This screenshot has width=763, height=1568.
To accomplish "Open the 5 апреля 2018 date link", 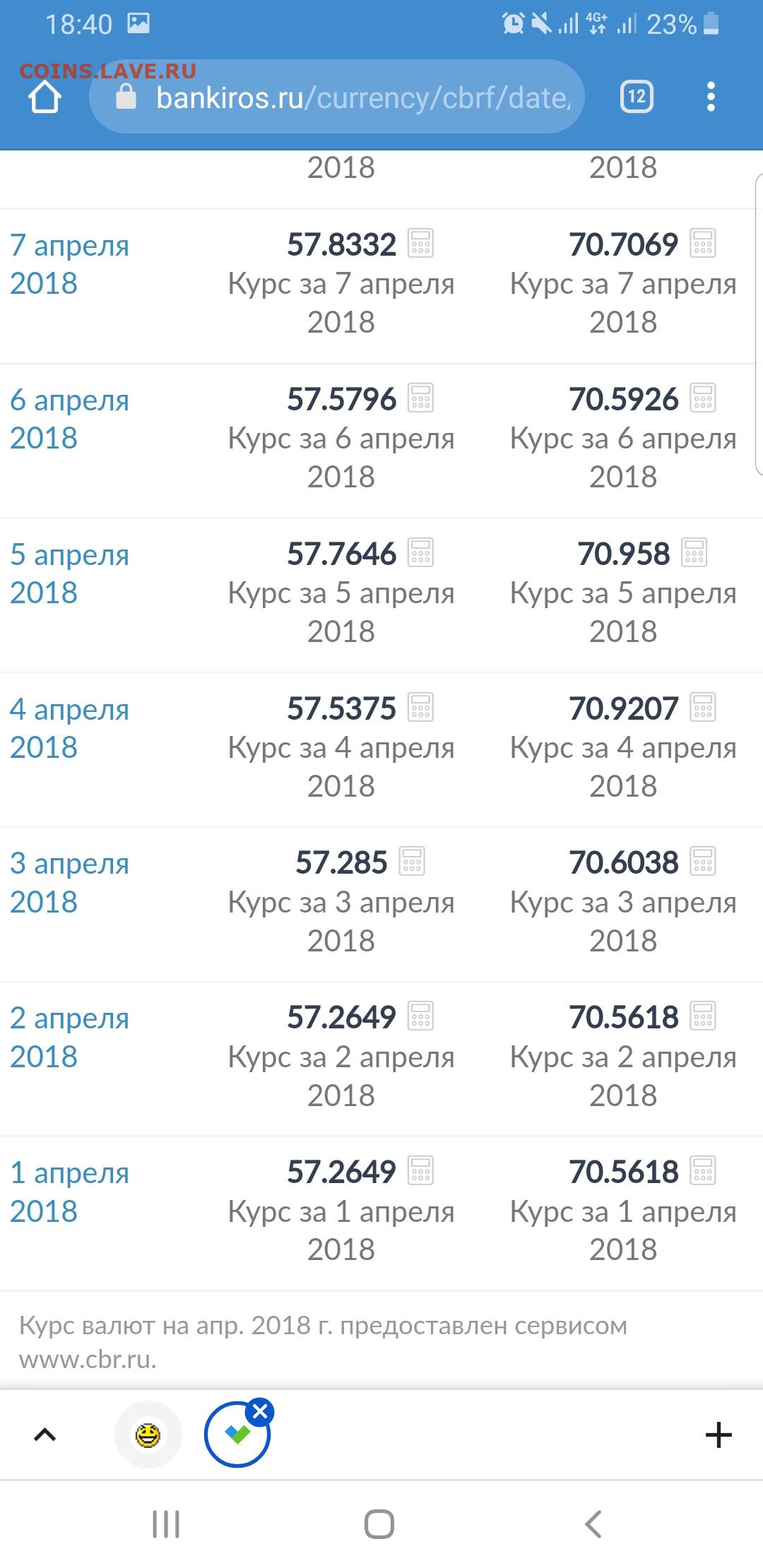I will click(69, 574).
